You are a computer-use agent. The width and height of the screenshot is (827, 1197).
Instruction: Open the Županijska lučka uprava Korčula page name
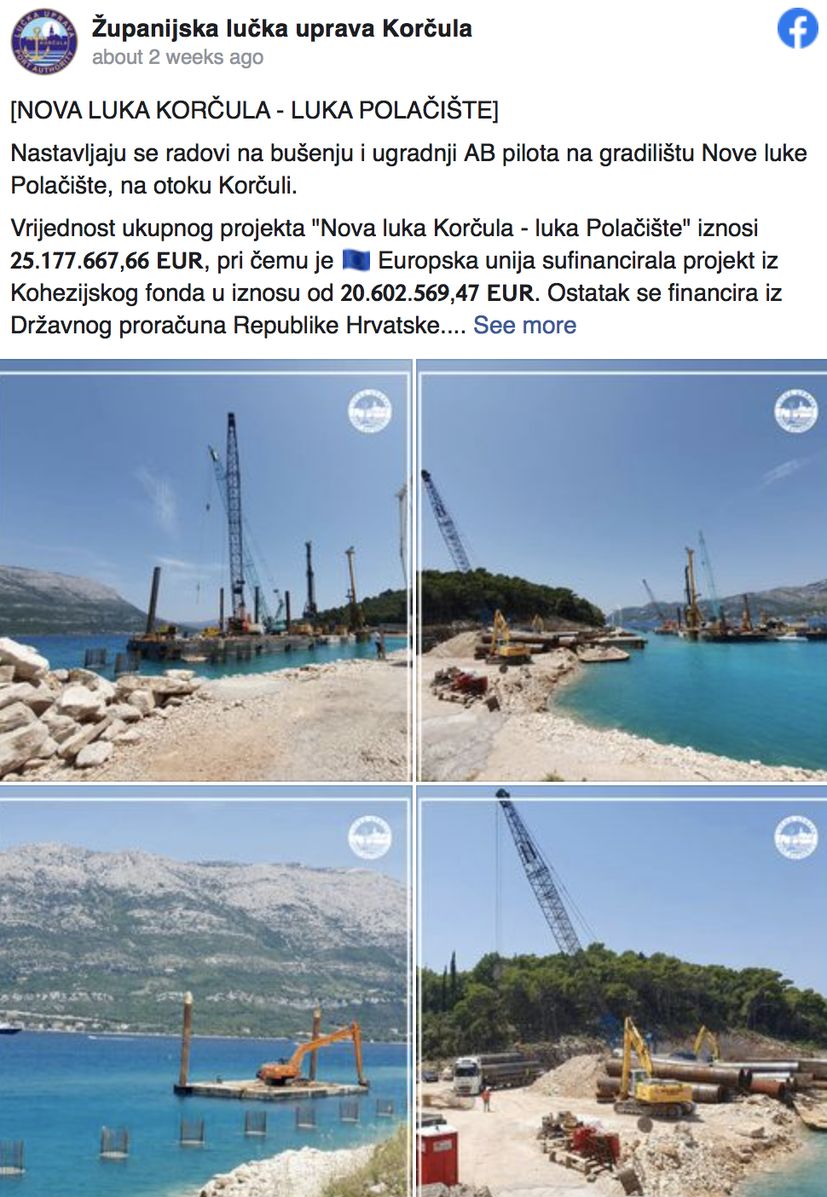[x=282, y=28]
